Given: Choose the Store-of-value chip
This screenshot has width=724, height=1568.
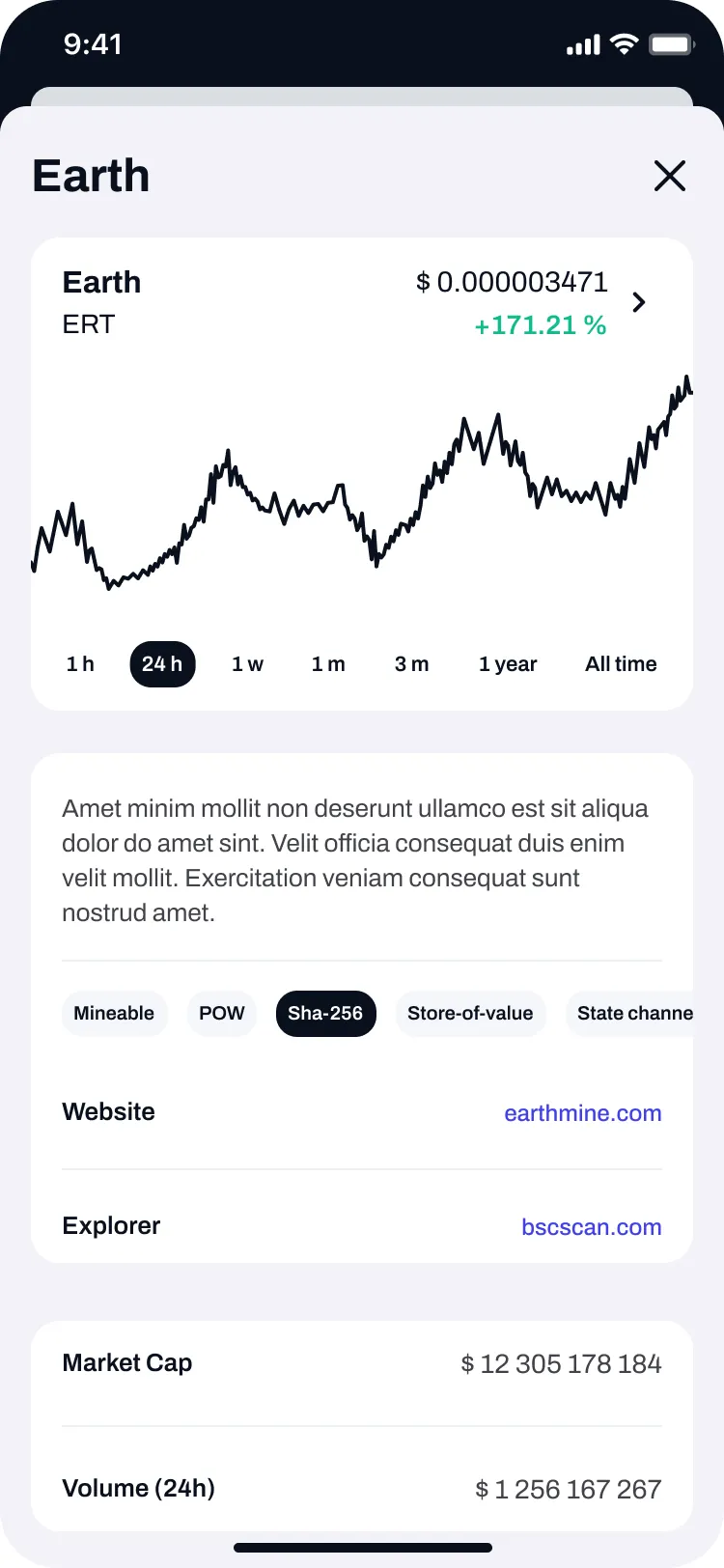Looking at the screenshot, I should [470, 1014].
